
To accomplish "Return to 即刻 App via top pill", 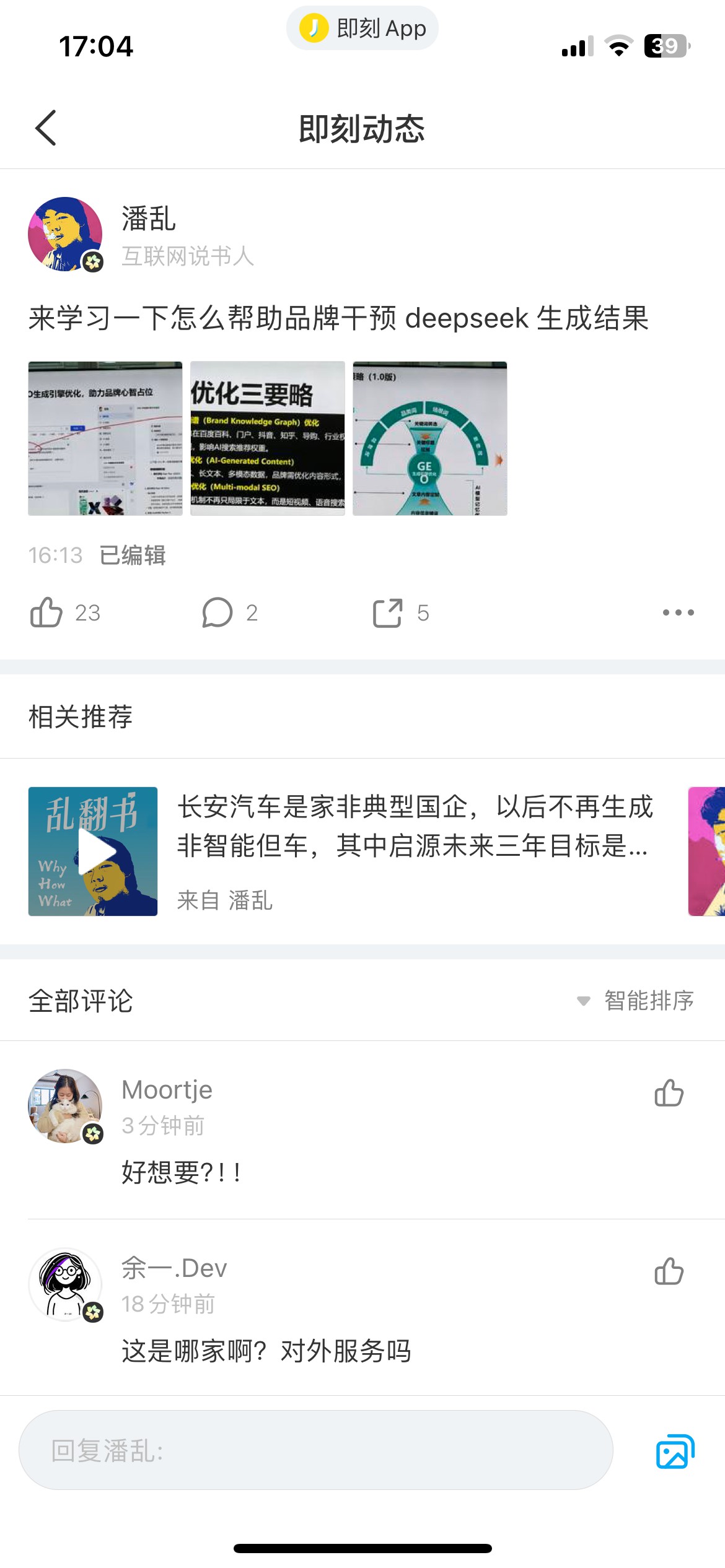I will [362, 28].
